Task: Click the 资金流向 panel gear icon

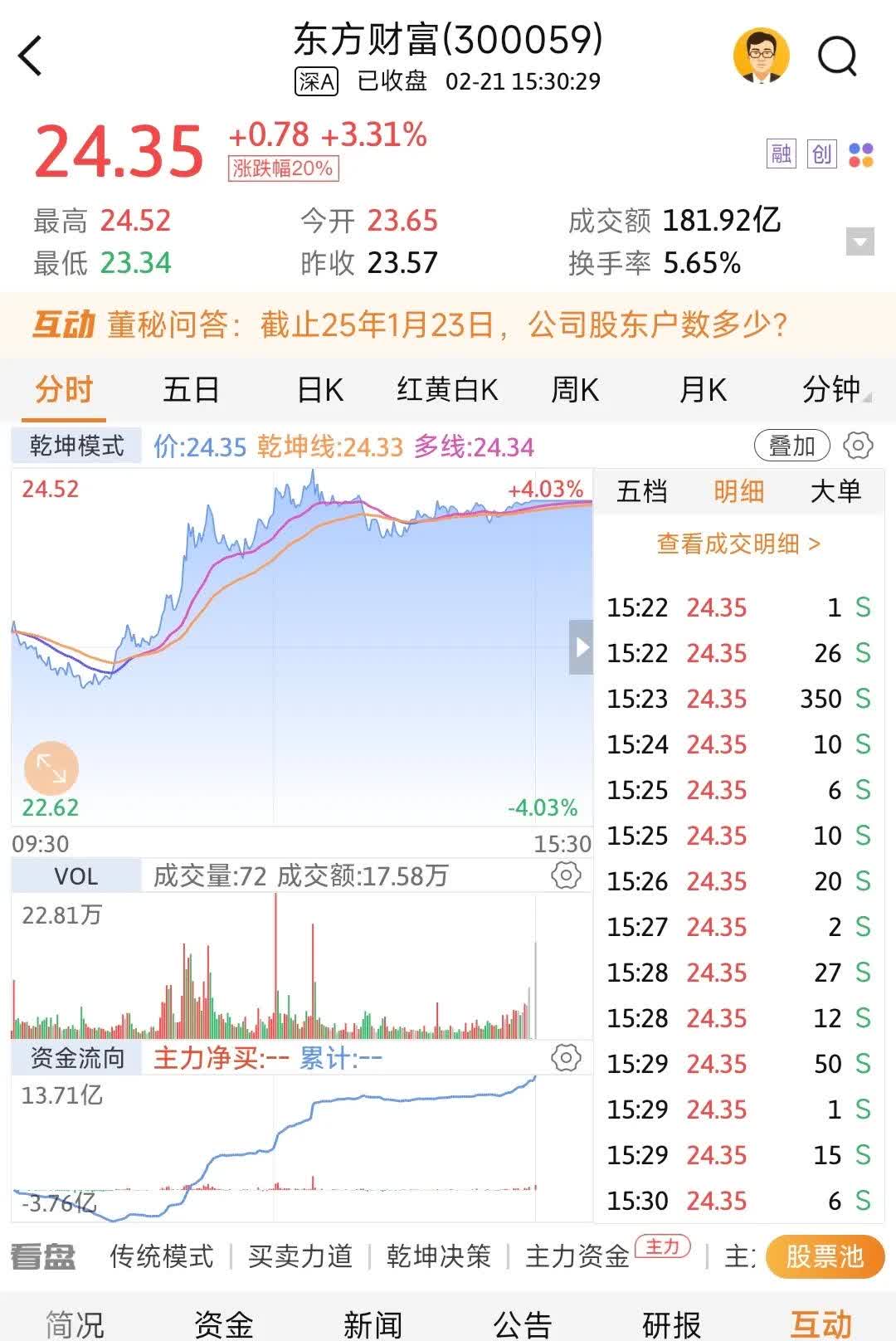Action: click(567, 1057)
